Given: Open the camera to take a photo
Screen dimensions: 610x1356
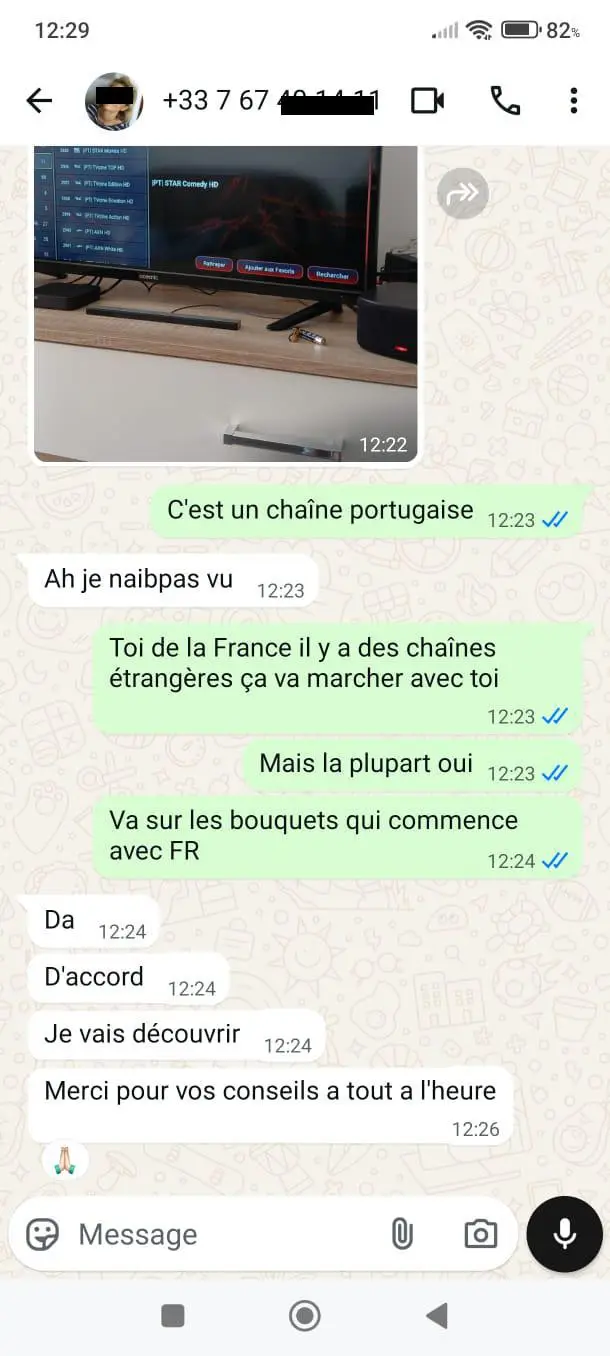Looking at the screenshot, I should (480, 1234).
